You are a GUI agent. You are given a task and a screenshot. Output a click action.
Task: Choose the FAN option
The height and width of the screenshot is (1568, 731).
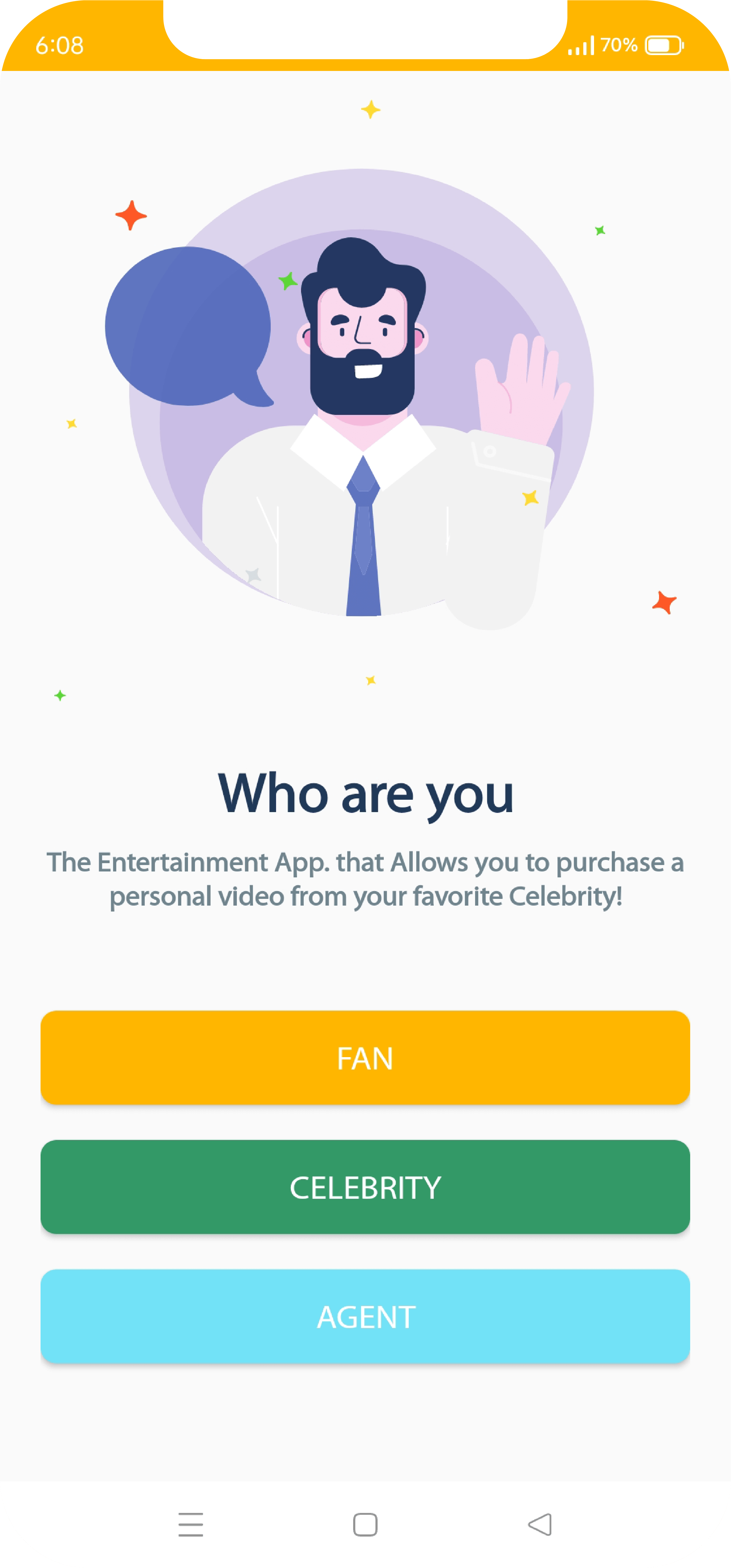[x=365, y=1058]
